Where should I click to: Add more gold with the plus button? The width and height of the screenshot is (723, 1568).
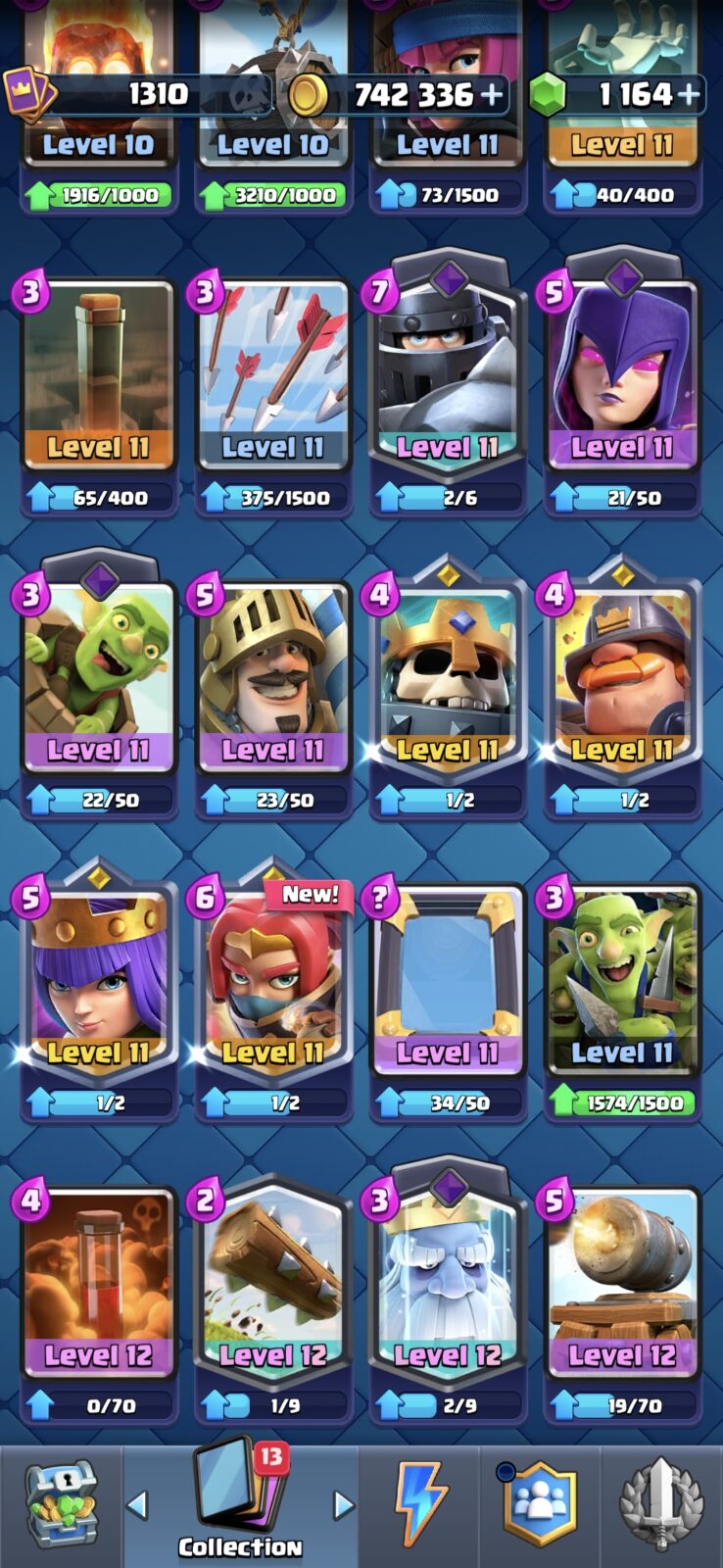click(x=491, y=95)
